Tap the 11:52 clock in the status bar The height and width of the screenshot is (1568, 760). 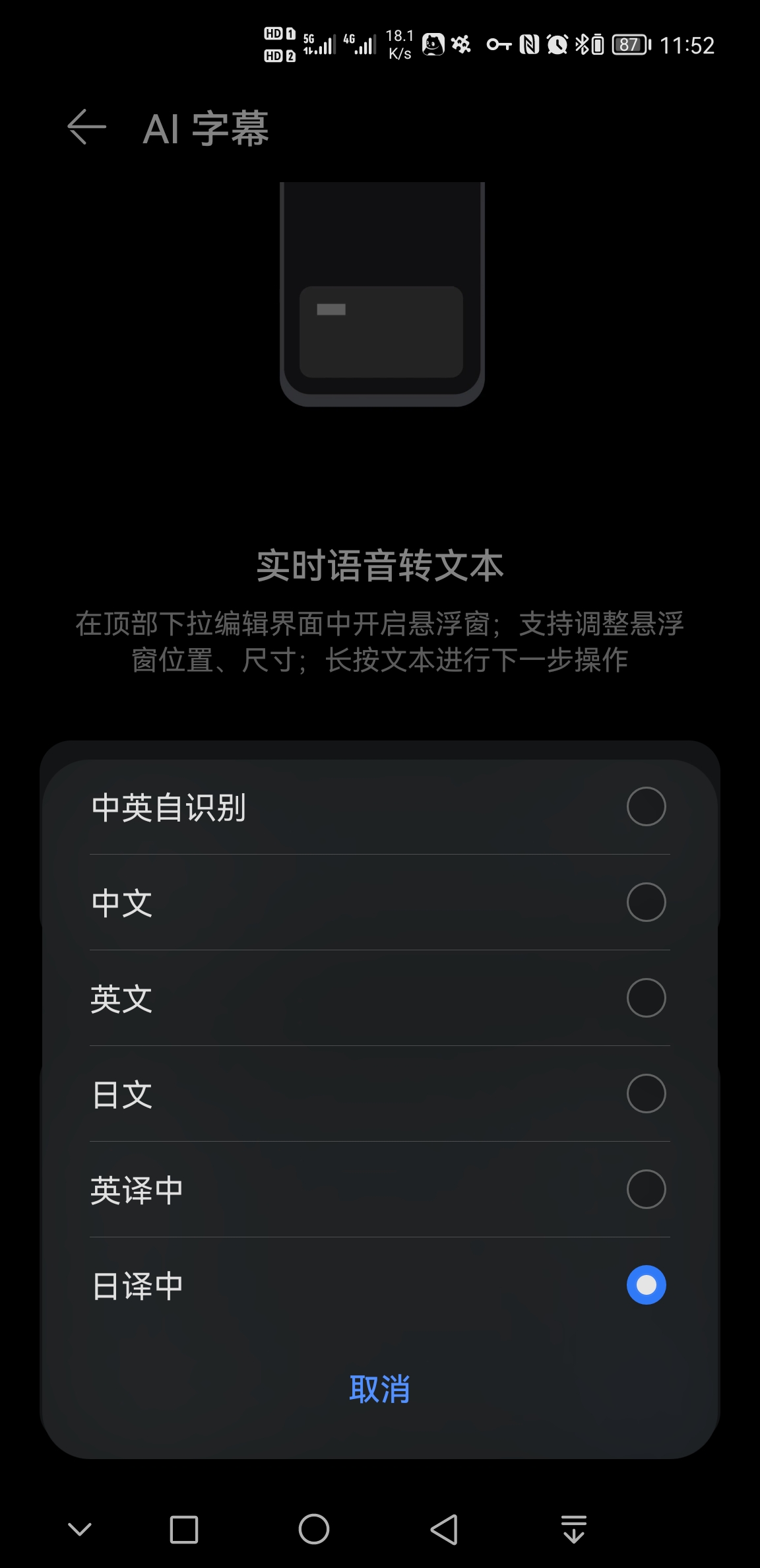coord(689,46)
